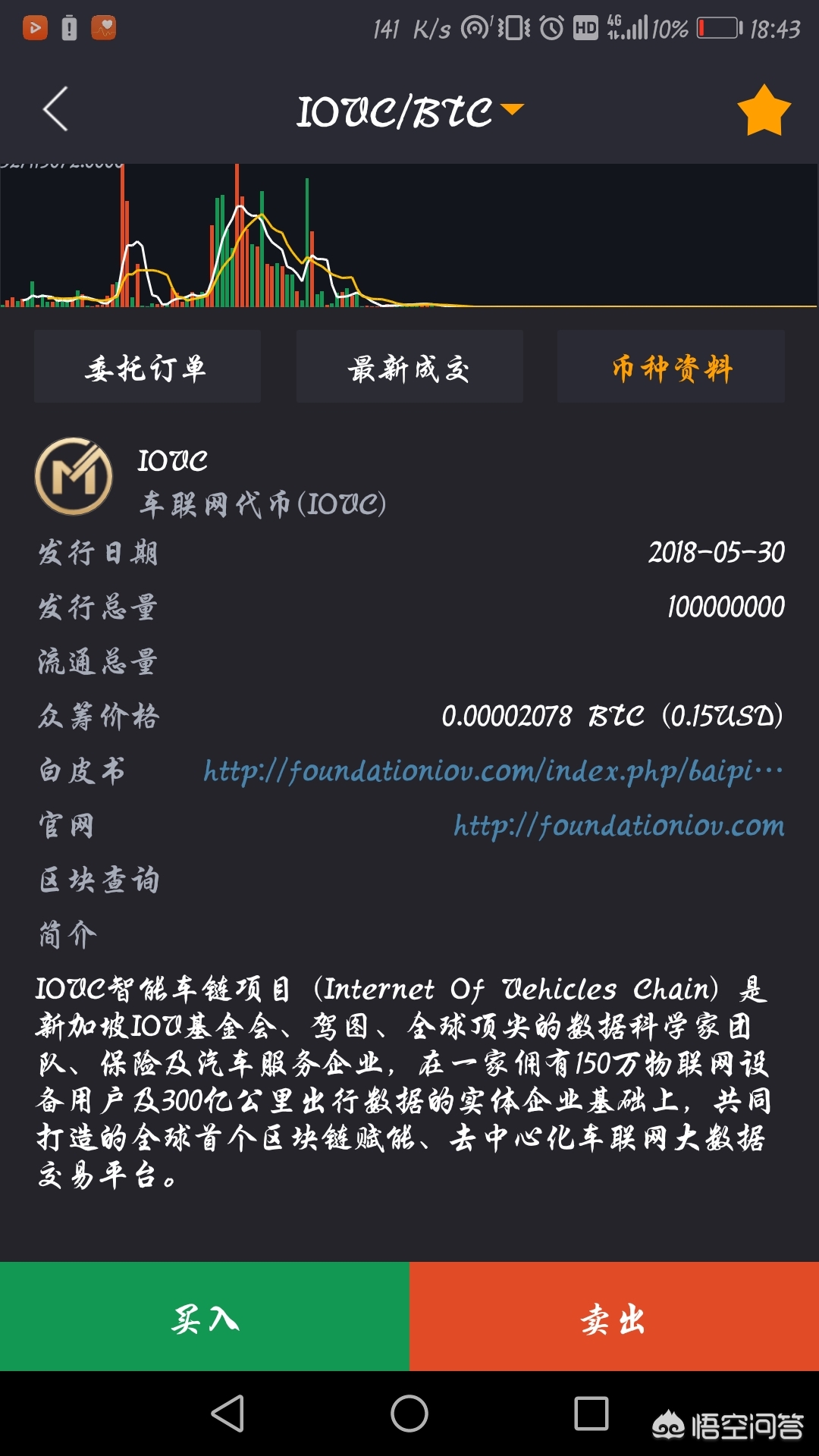The height and width of the screenshot is (1456, 819).
Task: Switch to the 最新成交 tab
Action: 409,367
